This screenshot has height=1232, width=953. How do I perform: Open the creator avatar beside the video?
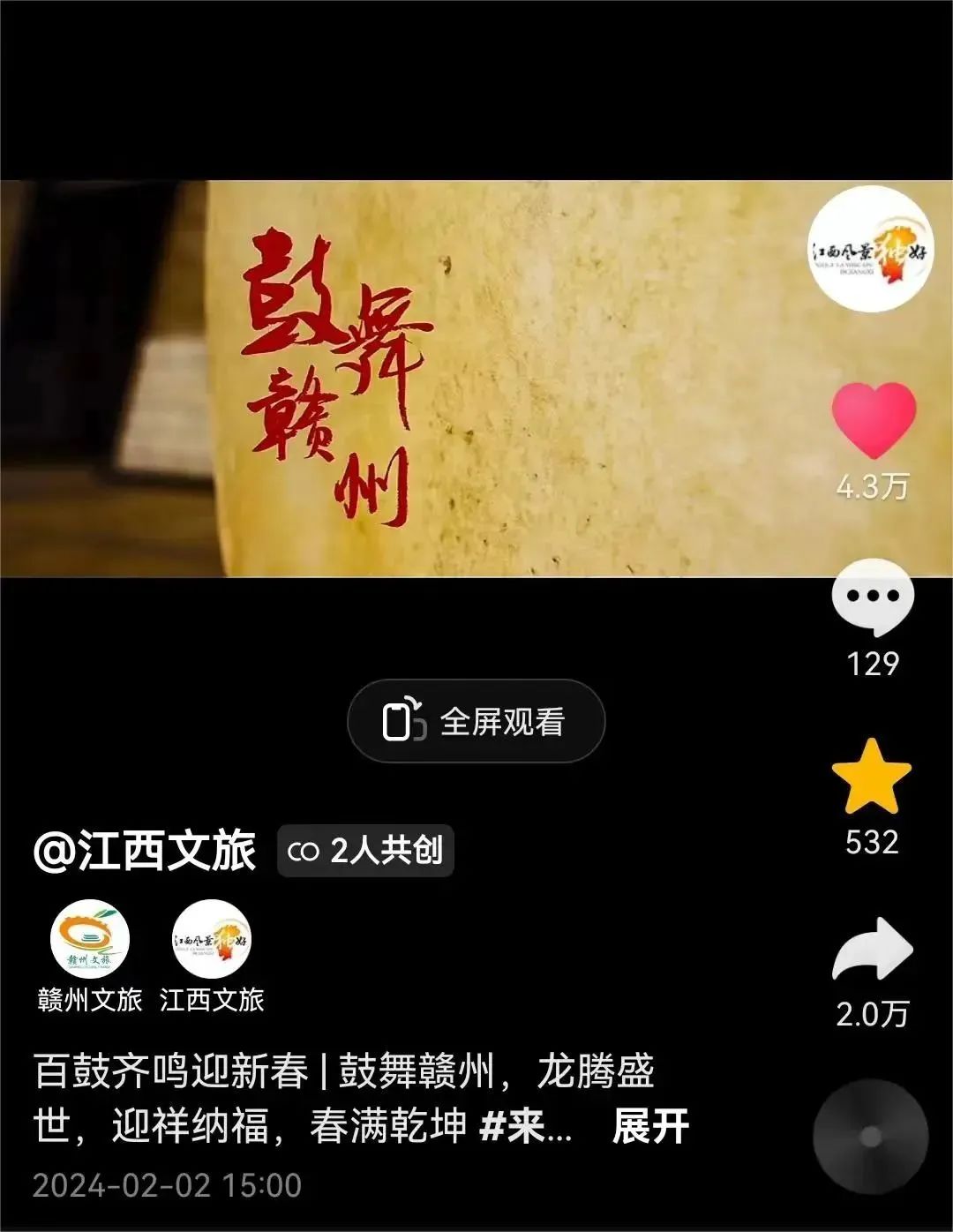click(x=871, y=249)
